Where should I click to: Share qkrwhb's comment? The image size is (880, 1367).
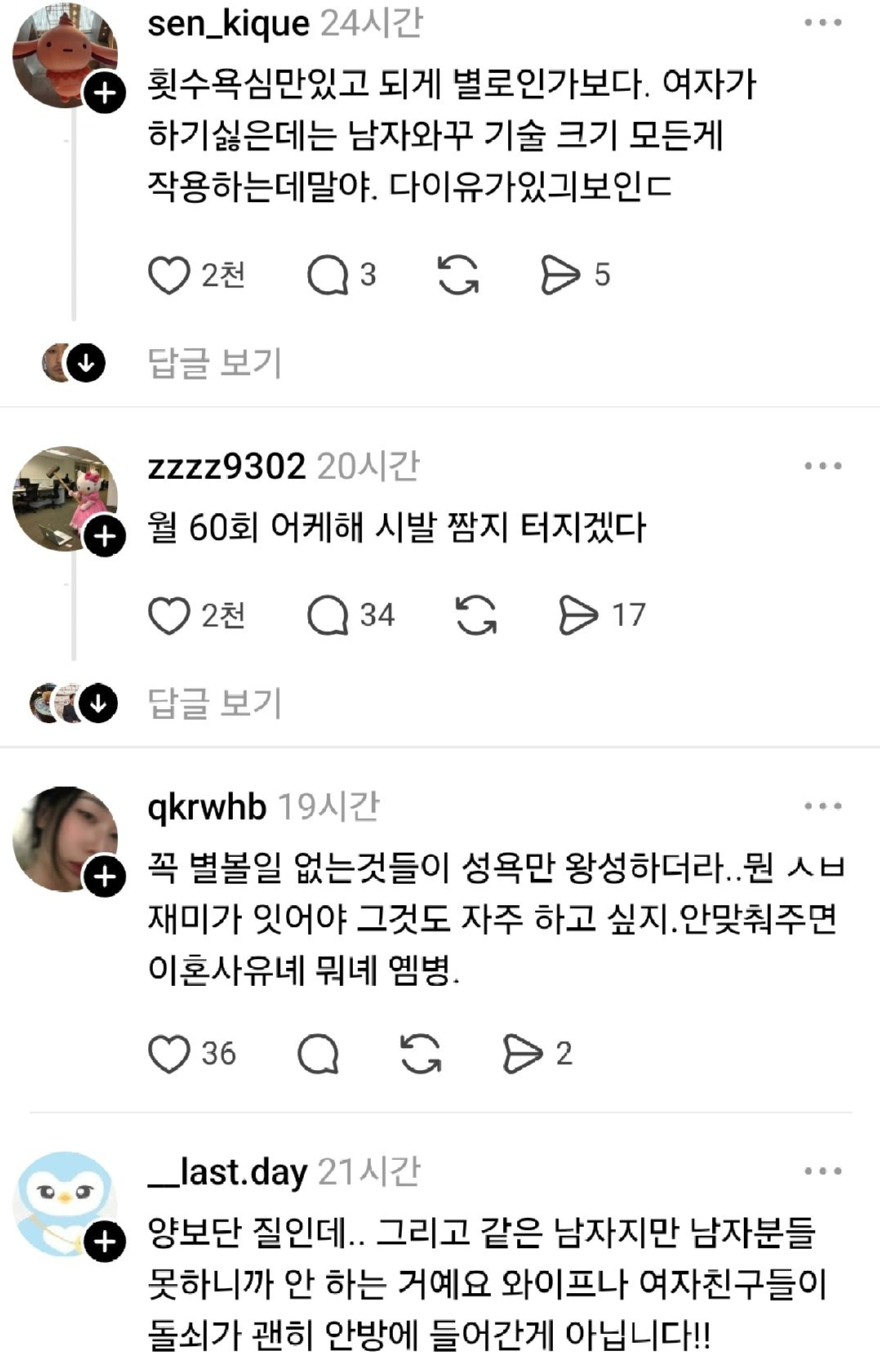523,1053
